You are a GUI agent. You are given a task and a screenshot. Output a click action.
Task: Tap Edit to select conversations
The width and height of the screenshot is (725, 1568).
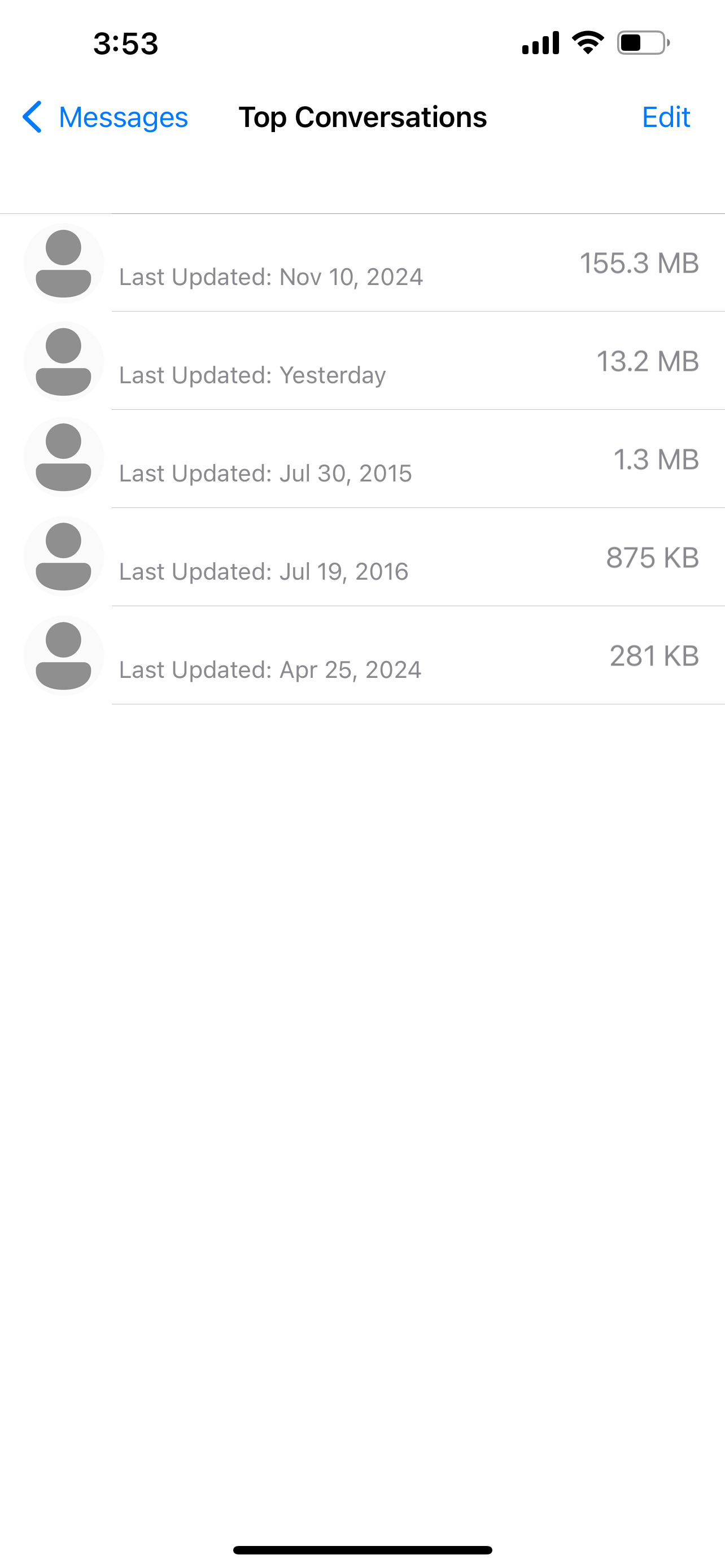665,117
